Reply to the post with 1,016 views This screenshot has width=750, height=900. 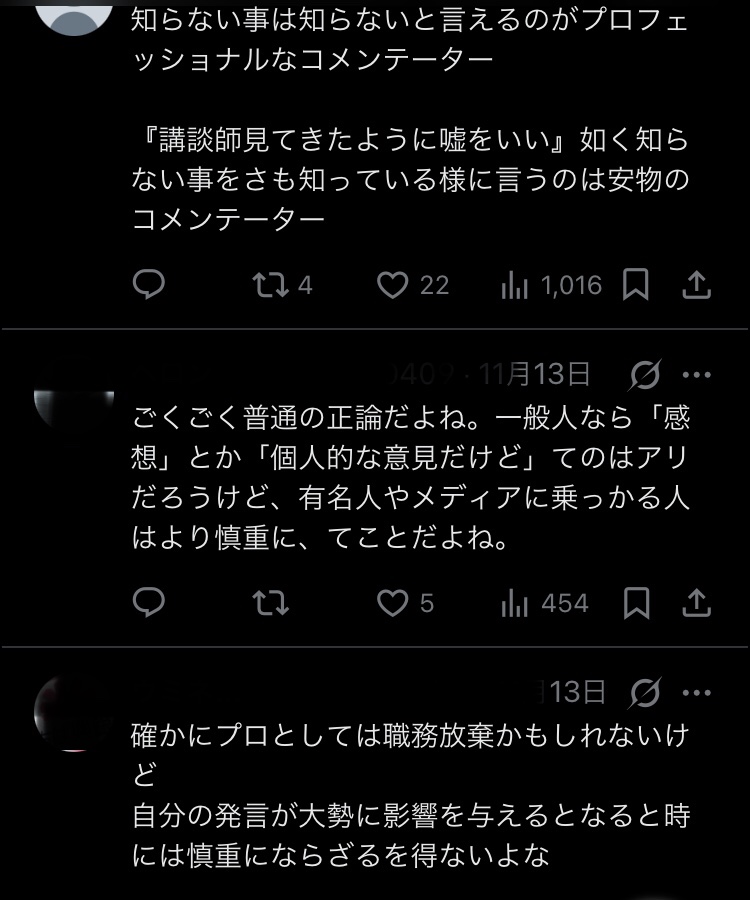[x=148, y=285]
